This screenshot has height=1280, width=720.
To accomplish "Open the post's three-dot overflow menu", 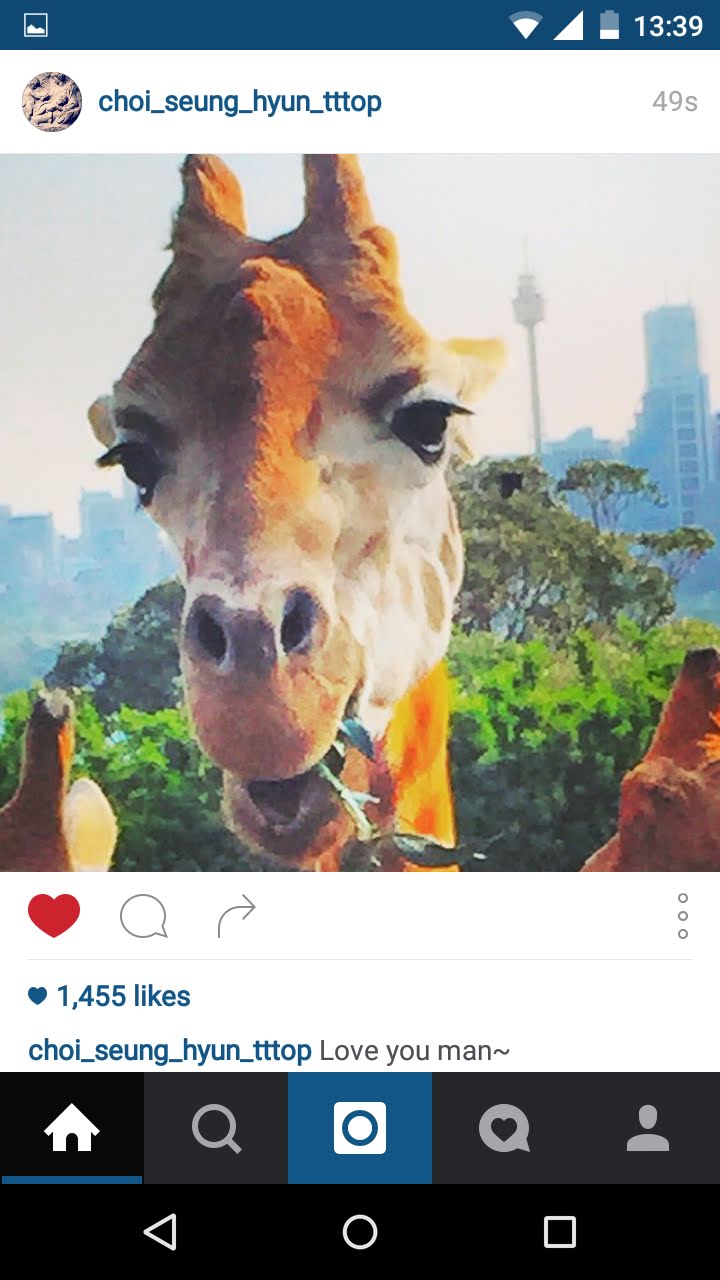I will tap(683, 916).
